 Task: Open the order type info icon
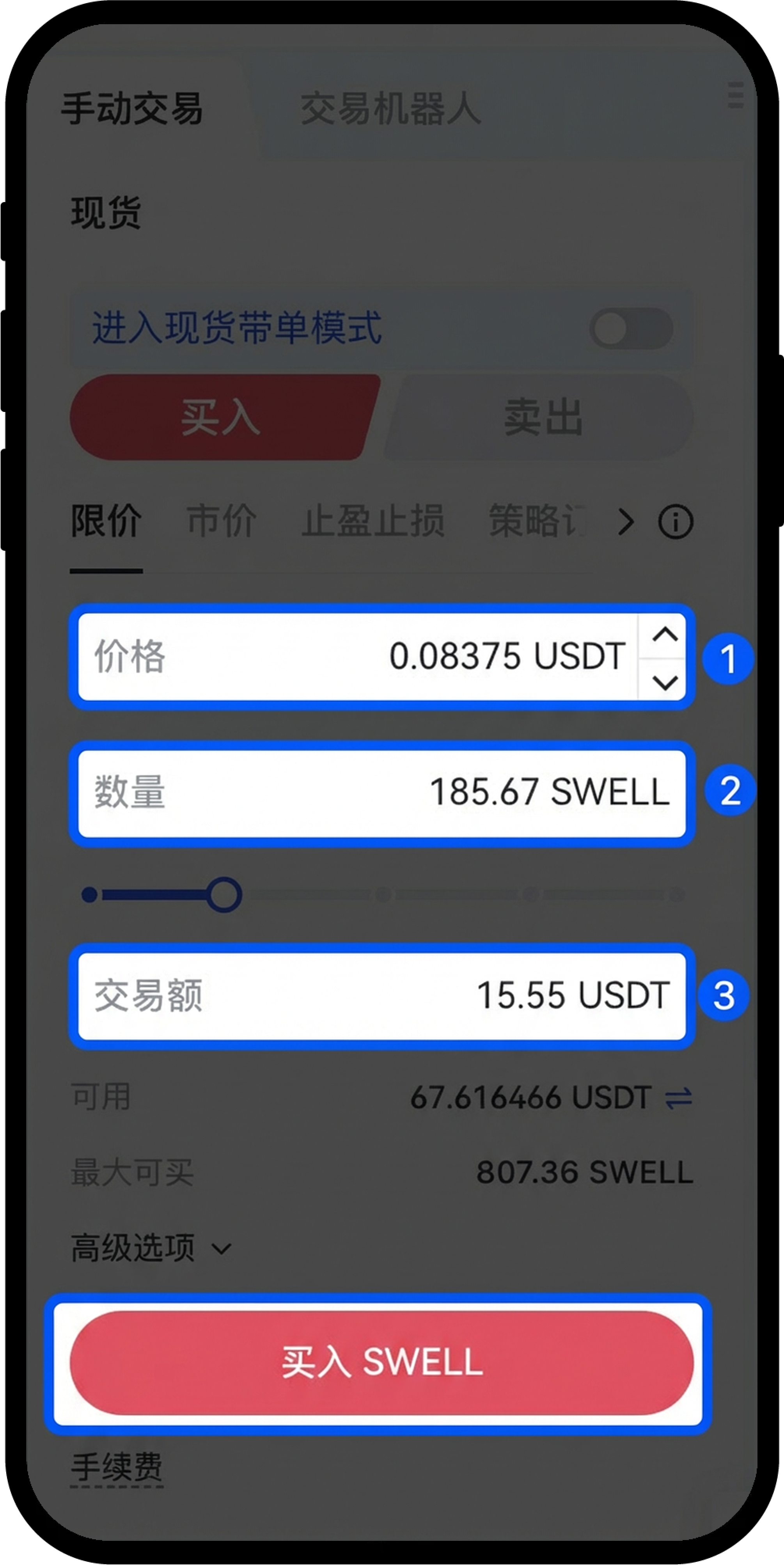(x=675, y=522)
